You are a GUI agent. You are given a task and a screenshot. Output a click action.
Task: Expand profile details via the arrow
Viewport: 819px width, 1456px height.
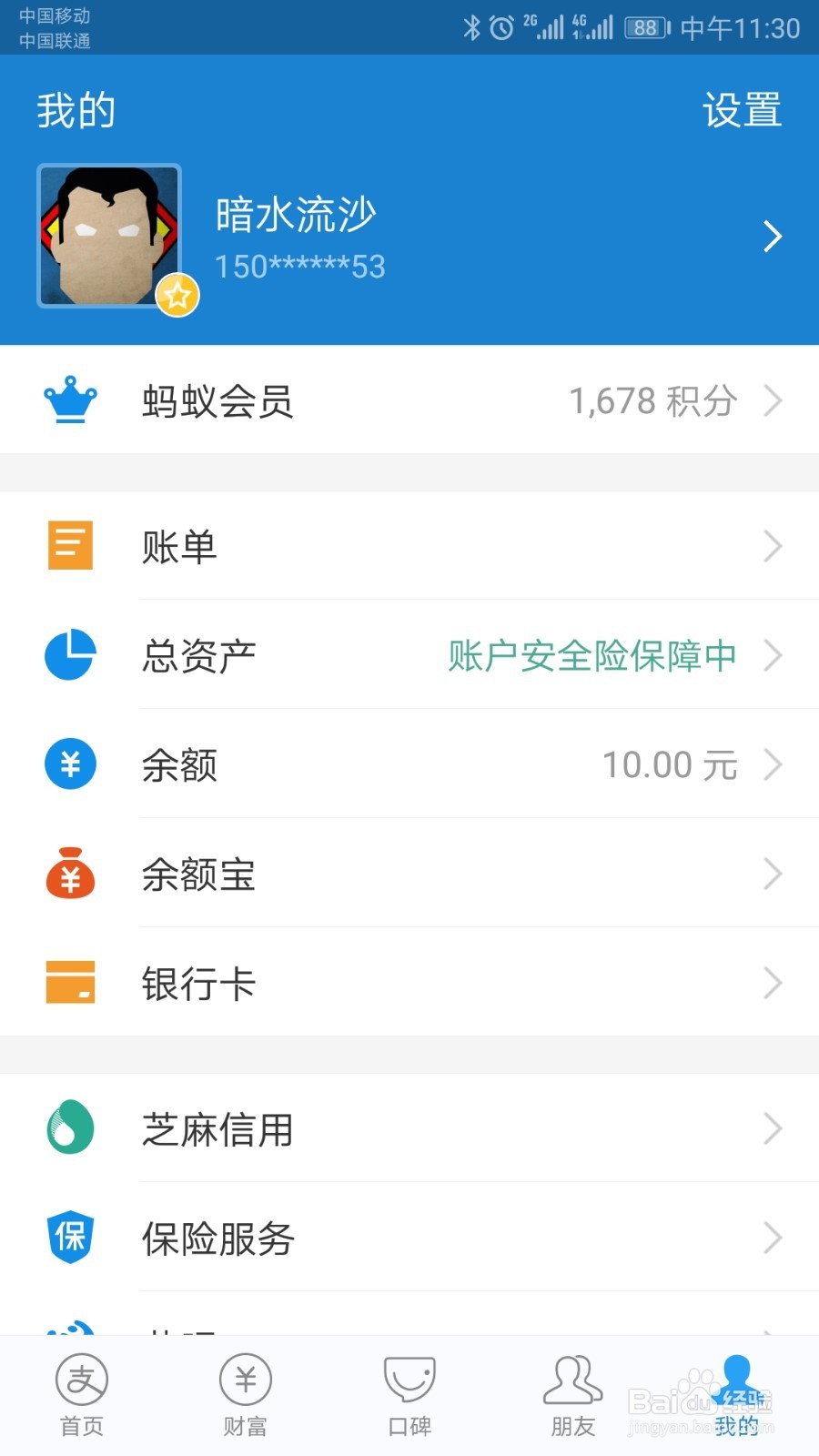pos(773,236)
